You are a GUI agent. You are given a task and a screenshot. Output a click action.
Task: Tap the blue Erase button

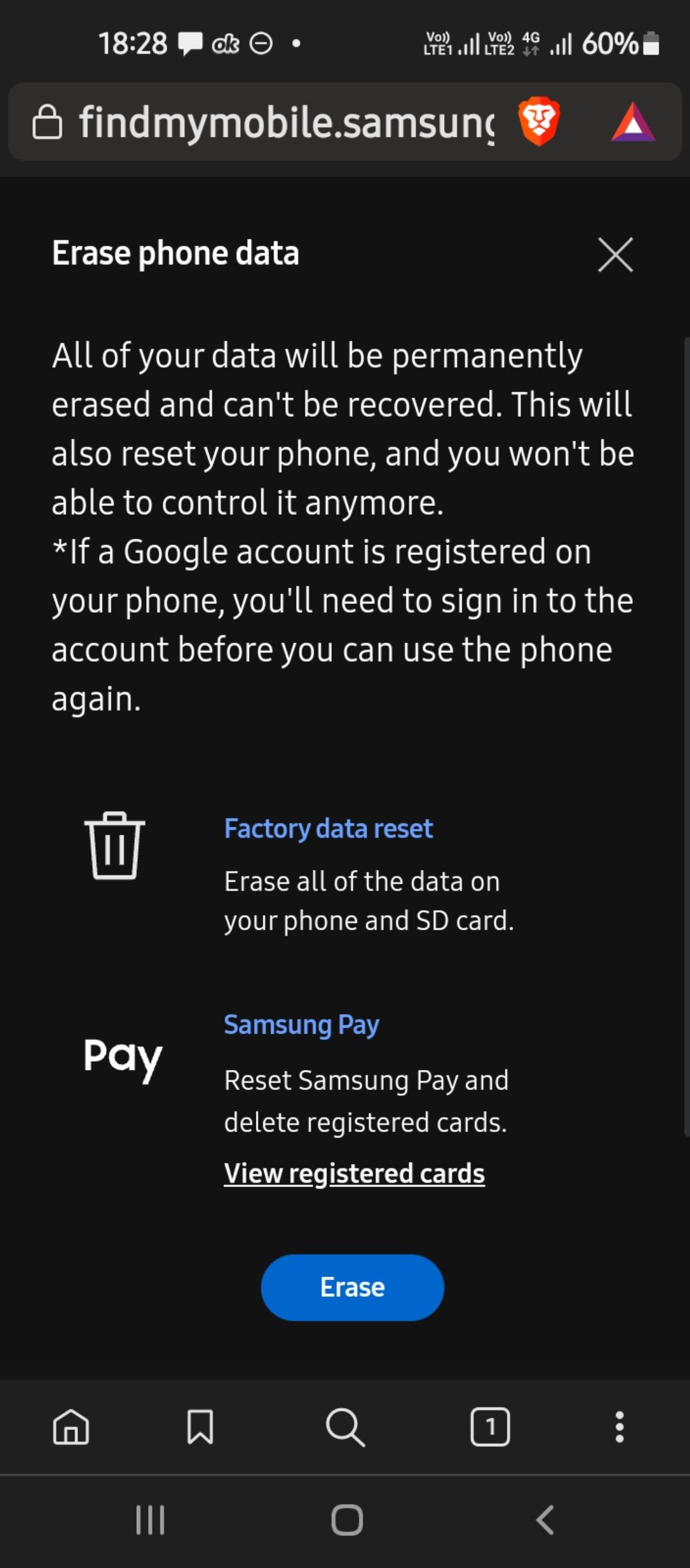[x=353, y=1287]
